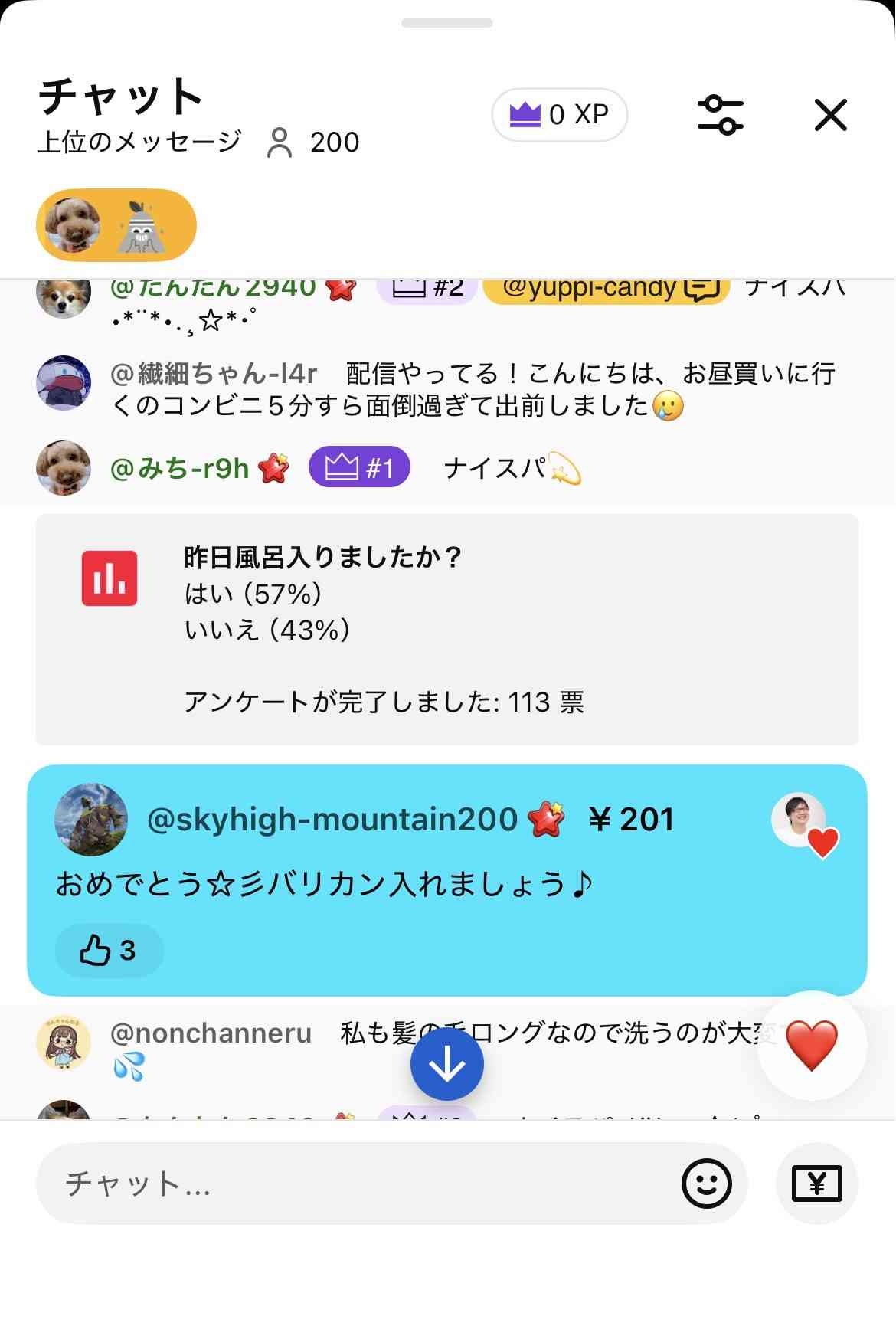Open the yellow top fans chip
896x1326 pixels.
click(116, 225)
